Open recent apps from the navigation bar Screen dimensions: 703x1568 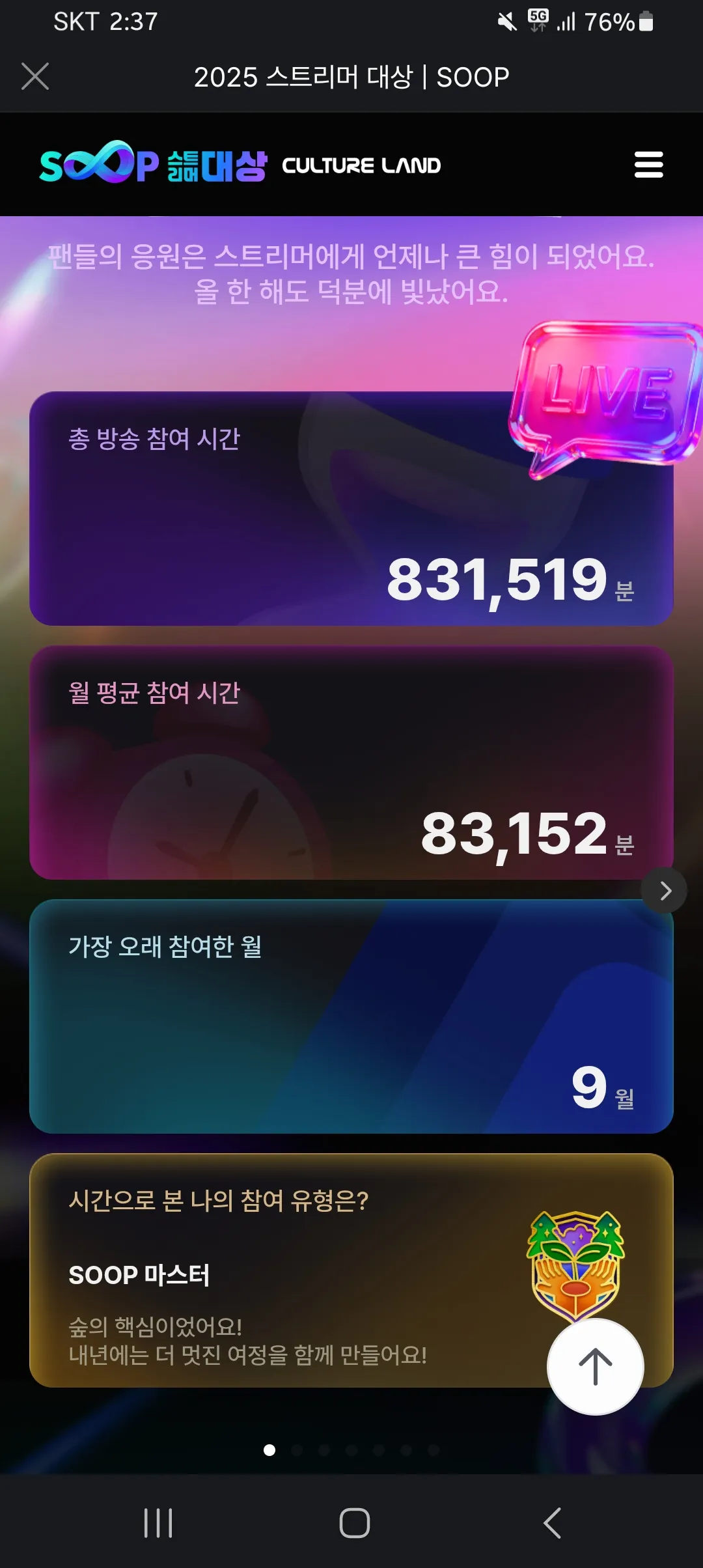[158, 1523]
